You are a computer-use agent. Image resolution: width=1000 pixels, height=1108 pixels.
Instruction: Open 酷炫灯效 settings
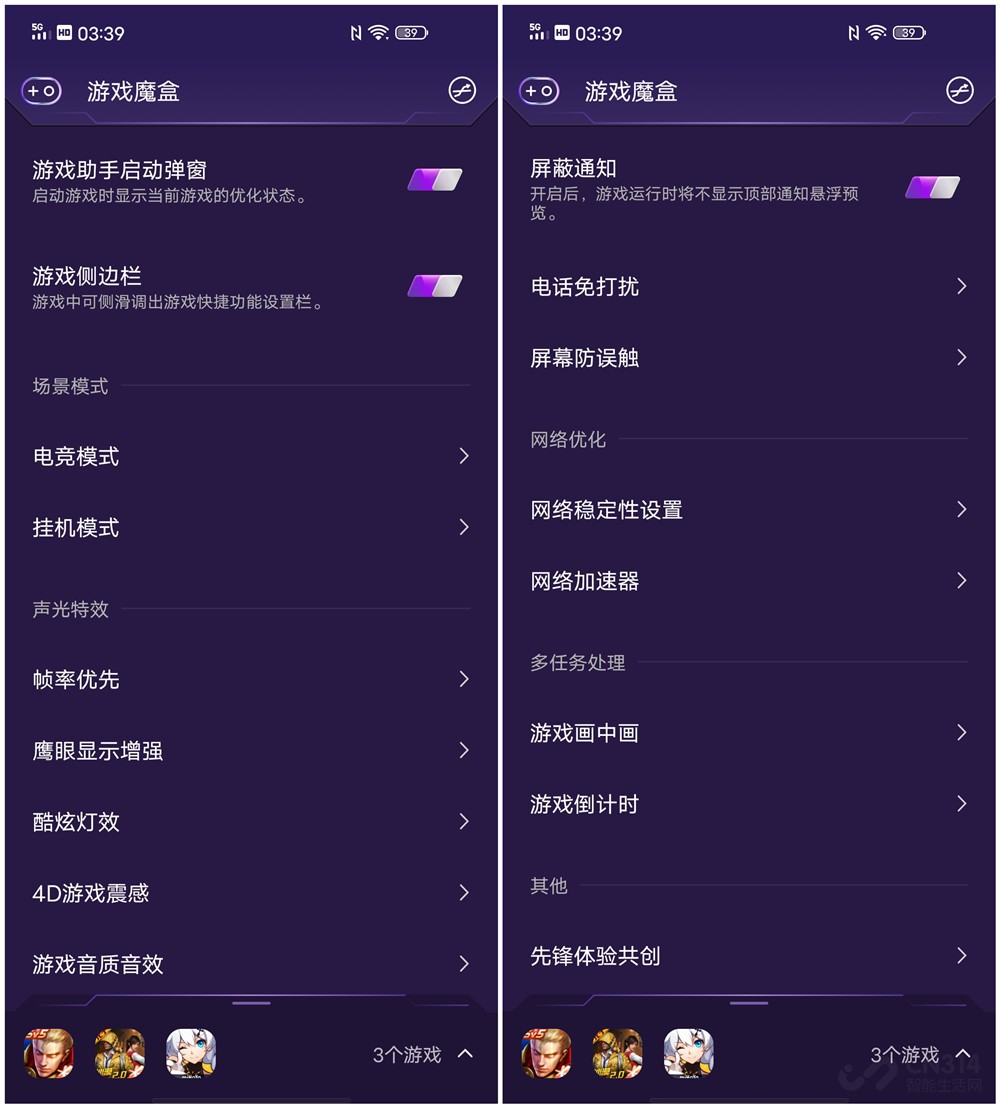click(x=250, y=821)
